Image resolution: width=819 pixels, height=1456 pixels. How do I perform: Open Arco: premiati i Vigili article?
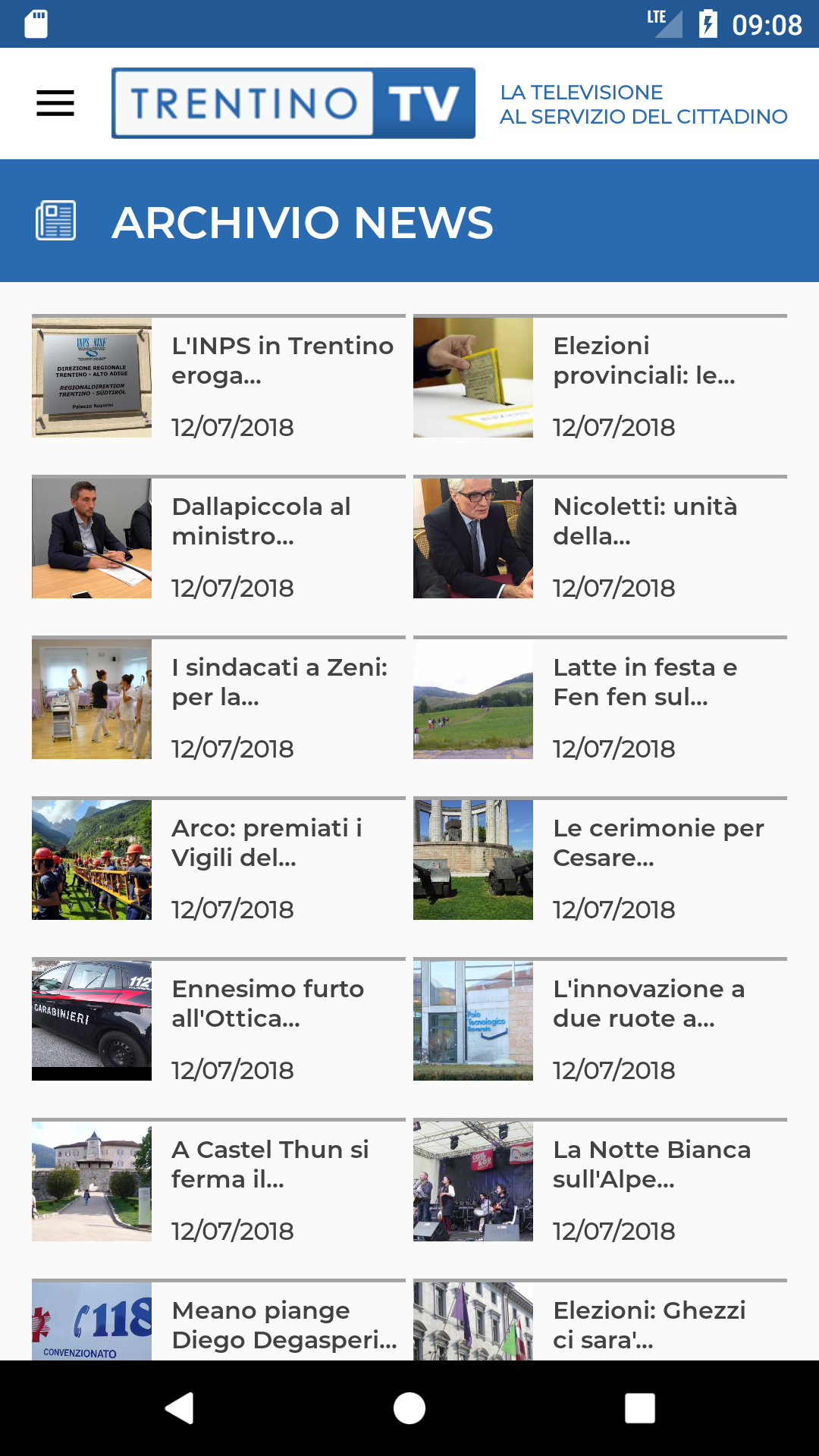point(266,843)
